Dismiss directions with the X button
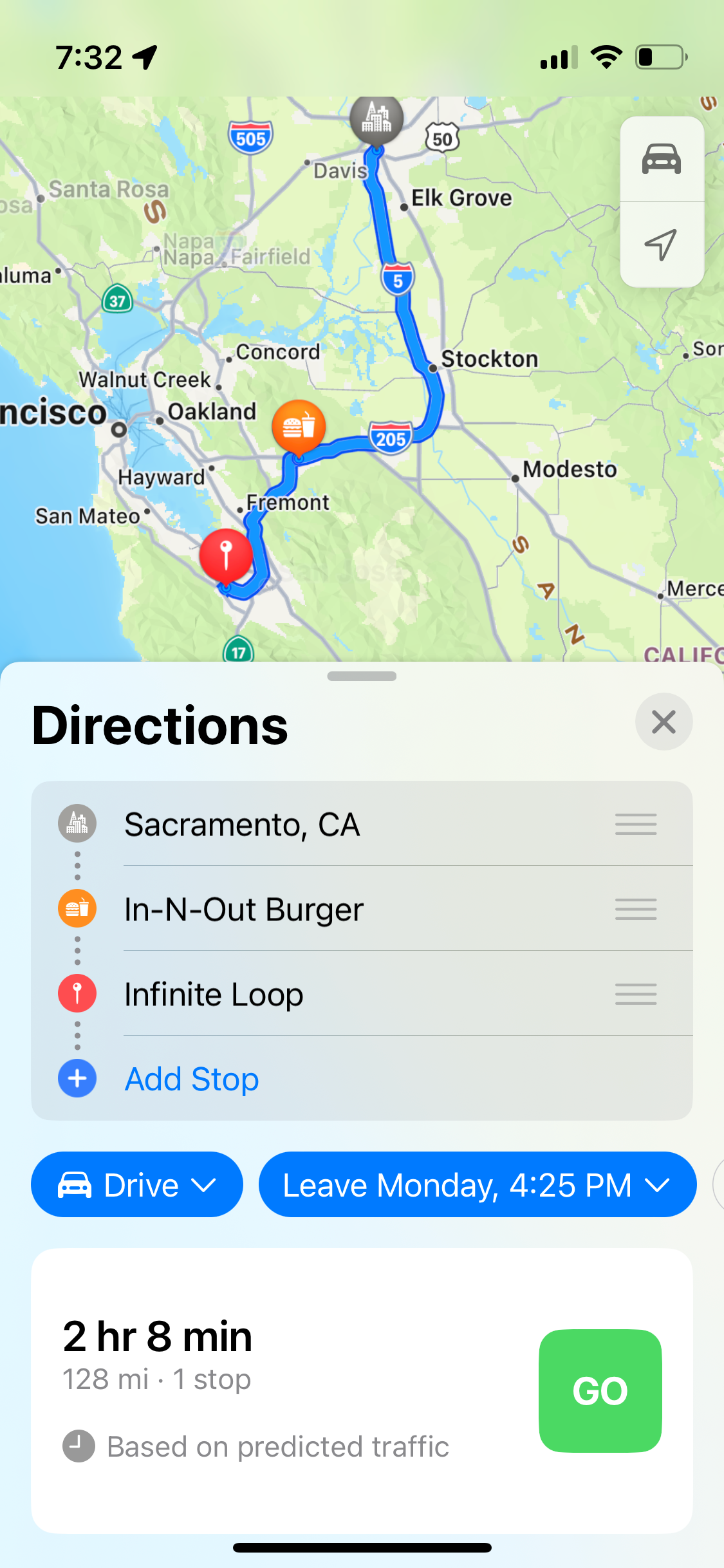724x1568 pixels. click(x=664, y=722)
